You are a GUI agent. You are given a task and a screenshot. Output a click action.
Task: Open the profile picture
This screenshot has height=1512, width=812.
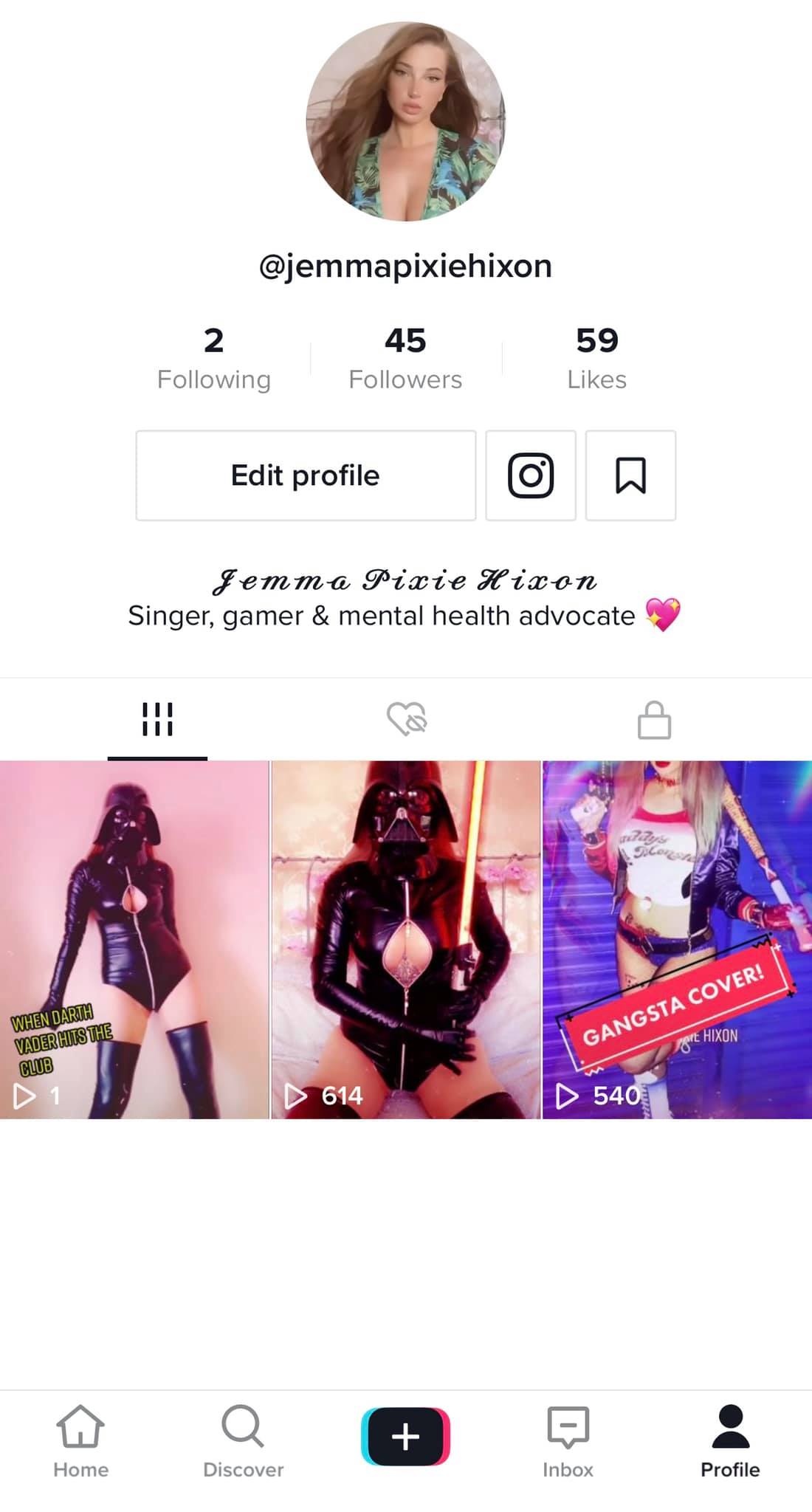click(x=406, y=122)
